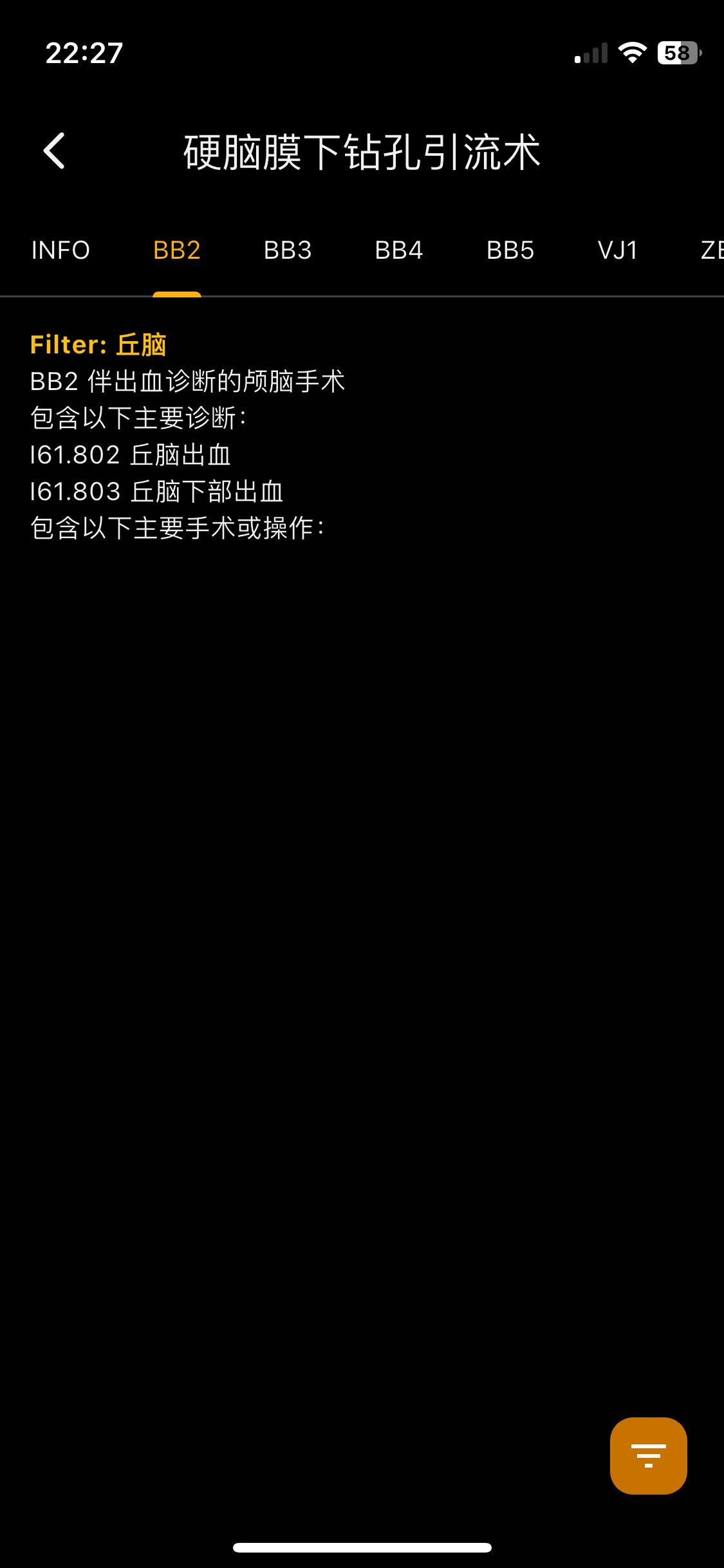724x1568 pixels.
Task: Select the BB2 tab
Action: coord(177,250)
